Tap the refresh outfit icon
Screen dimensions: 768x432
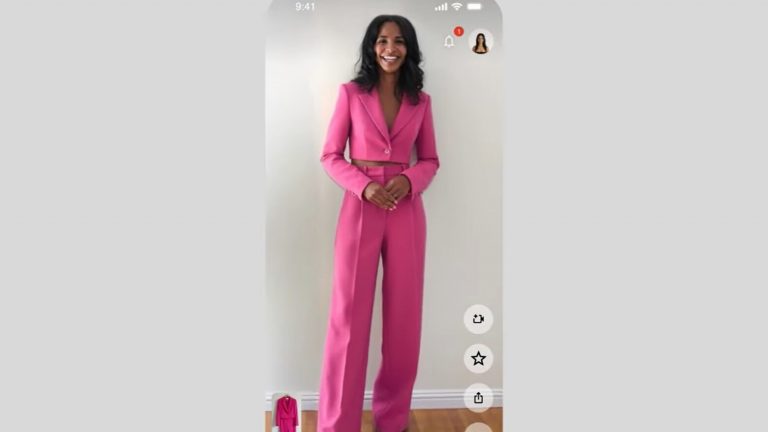[x=478, y=319]
